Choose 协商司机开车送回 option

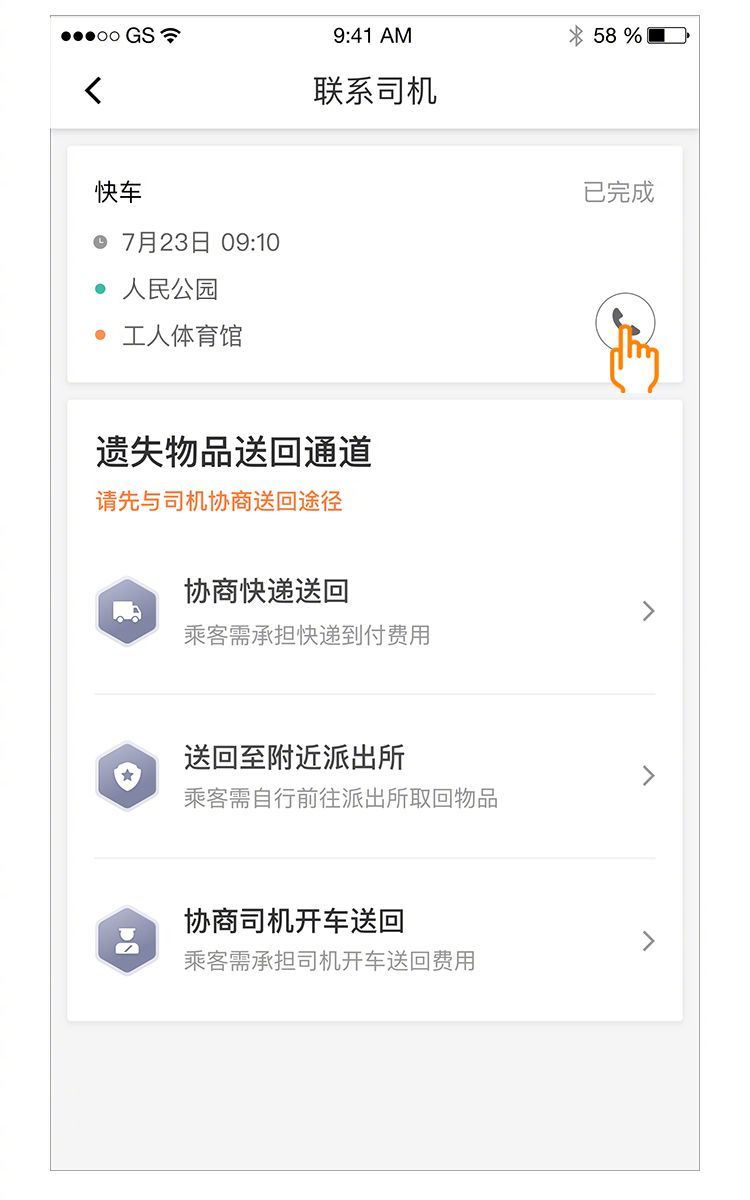[375, 940]
